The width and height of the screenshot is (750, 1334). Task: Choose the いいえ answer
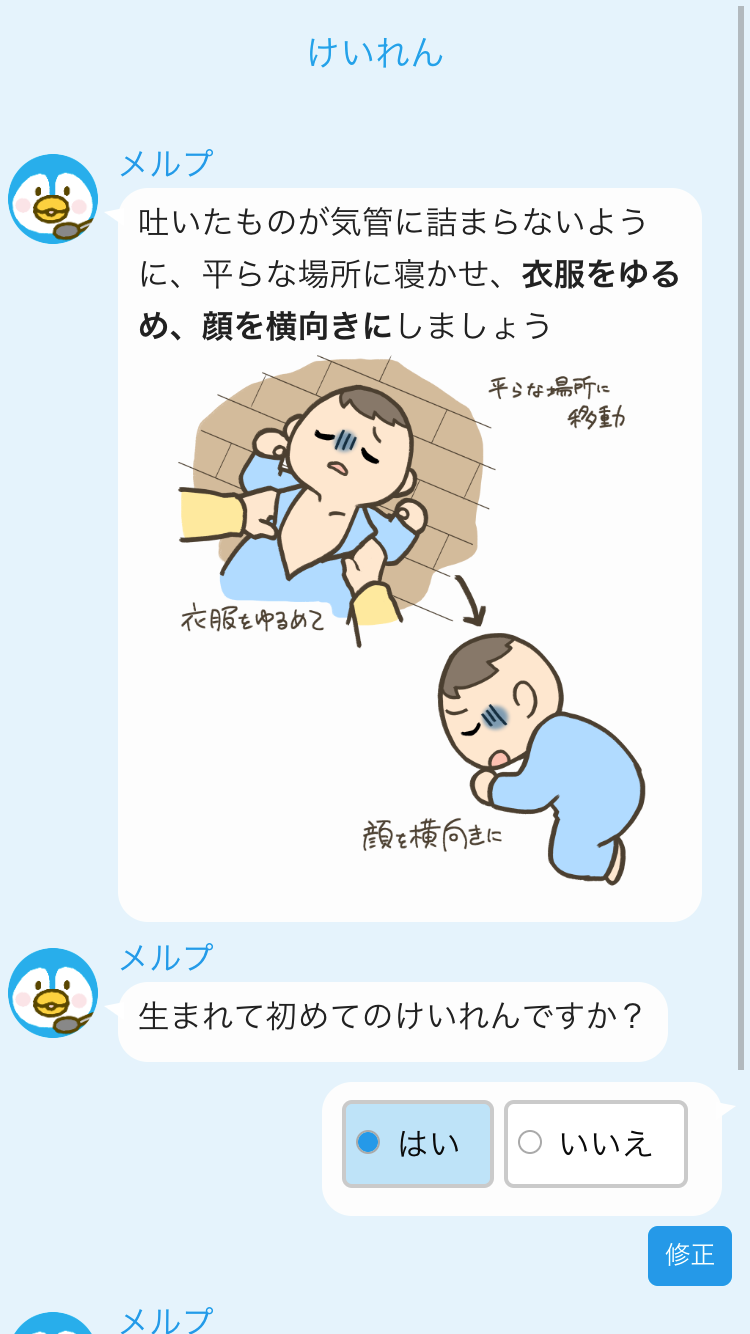tap(595, 1143)
